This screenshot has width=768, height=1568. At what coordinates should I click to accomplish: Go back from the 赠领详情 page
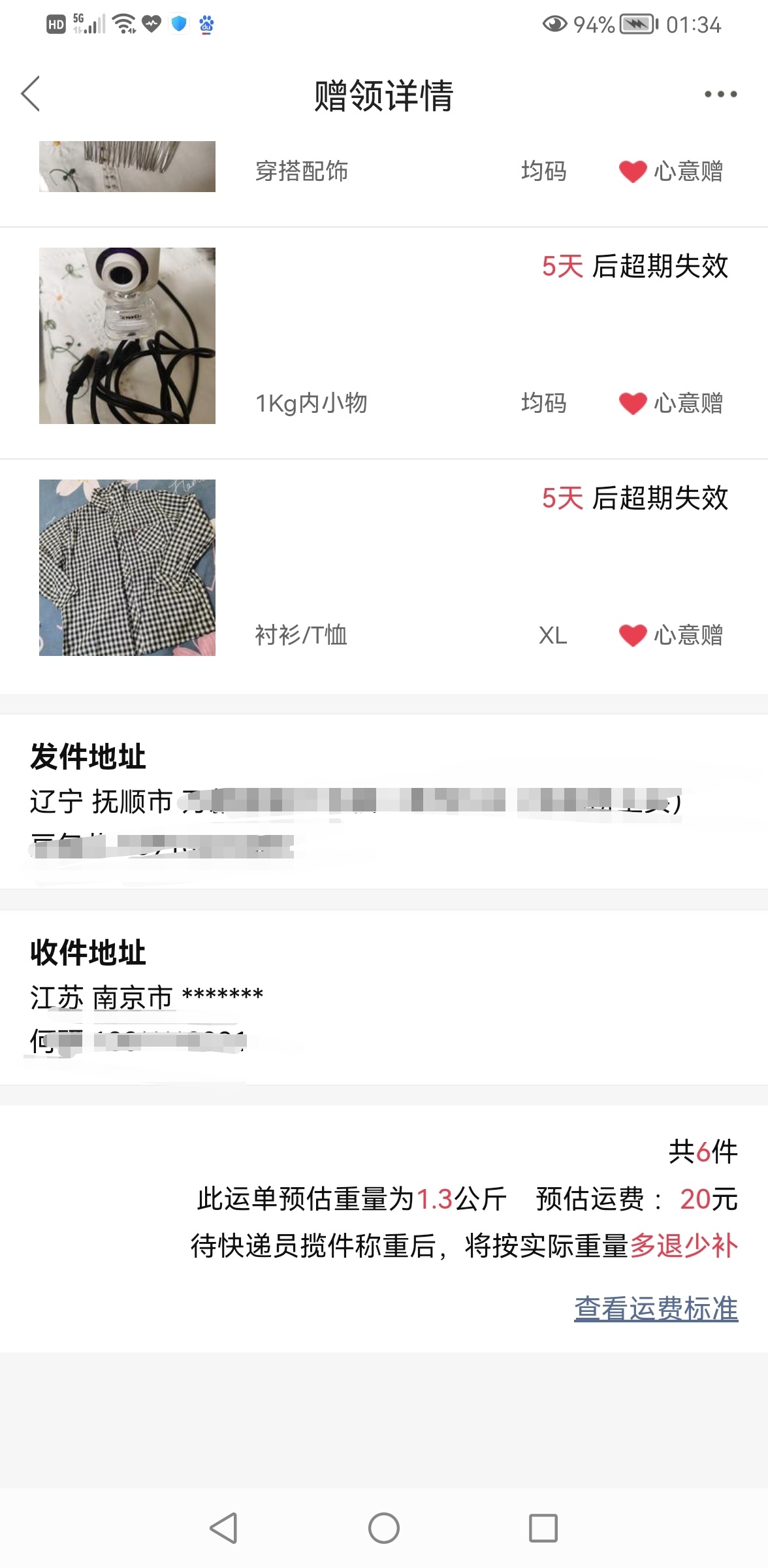31,94
